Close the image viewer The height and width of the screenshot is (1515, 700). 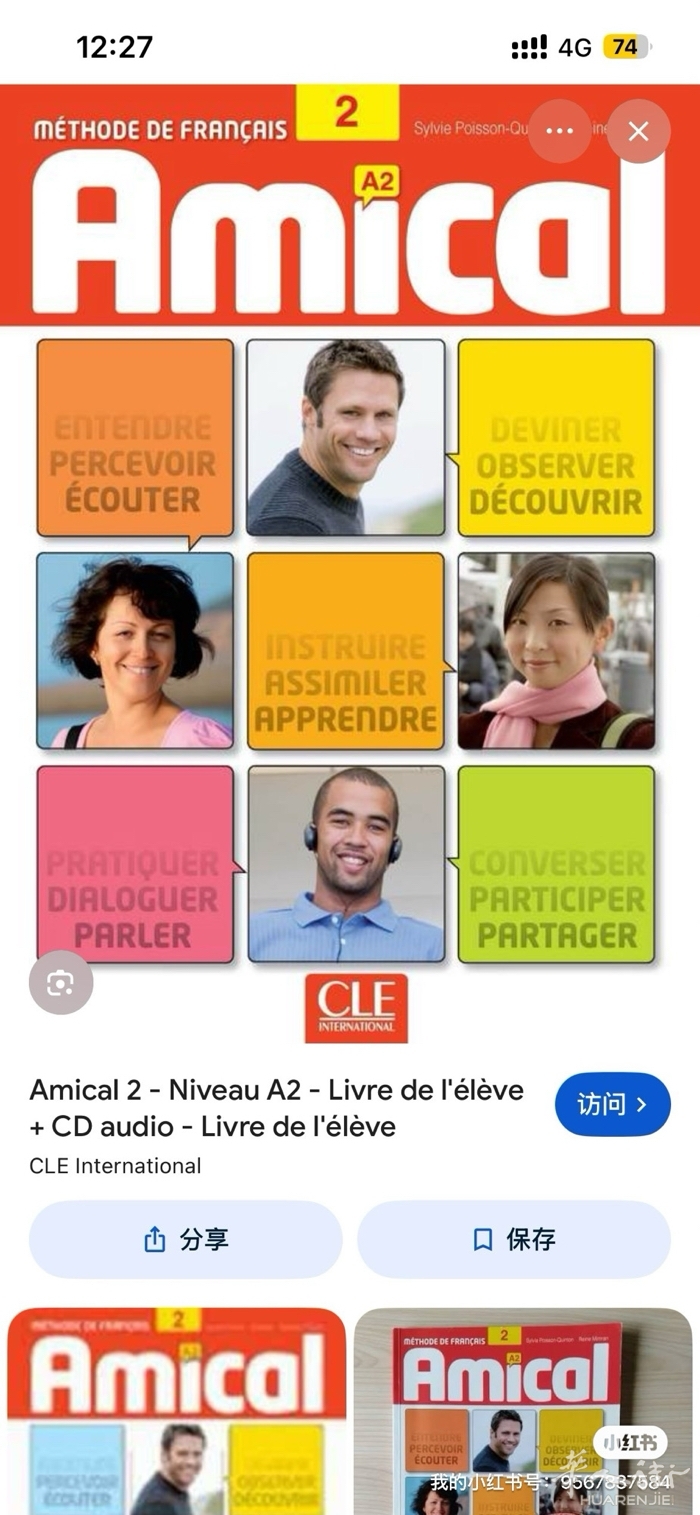pos(638,131)
